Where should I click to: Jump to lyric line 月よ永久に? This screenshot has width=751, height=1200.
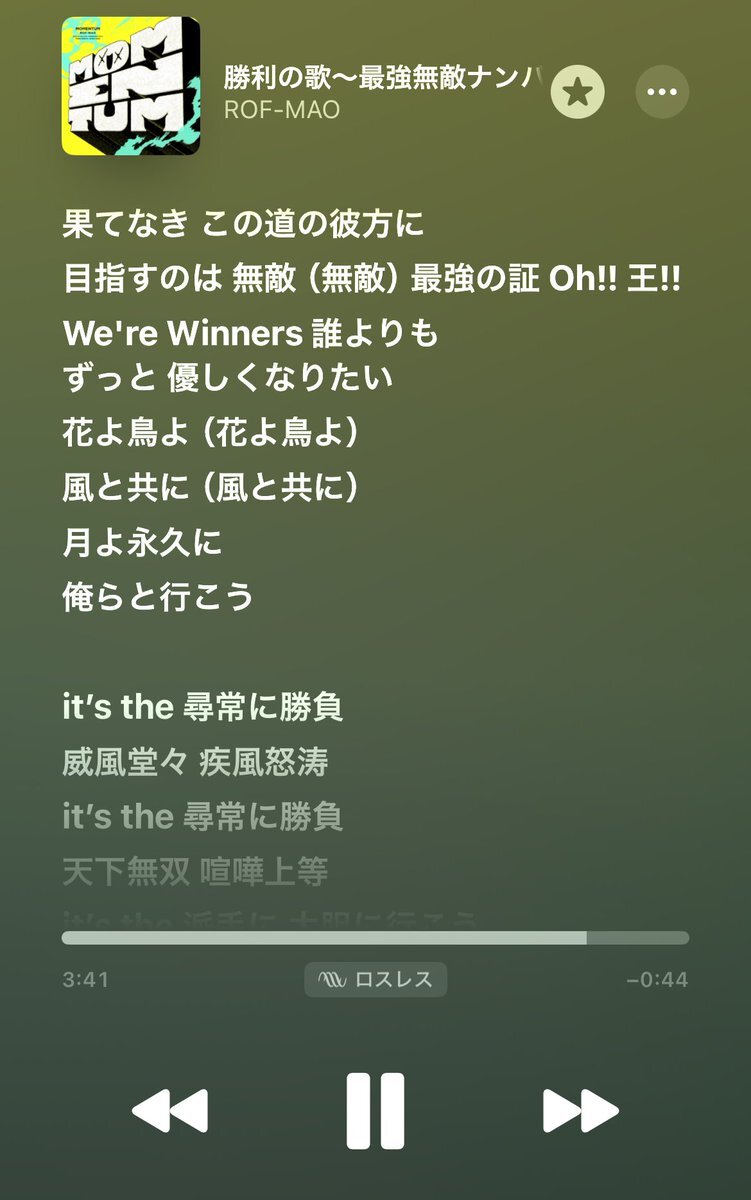click(142, 543)
